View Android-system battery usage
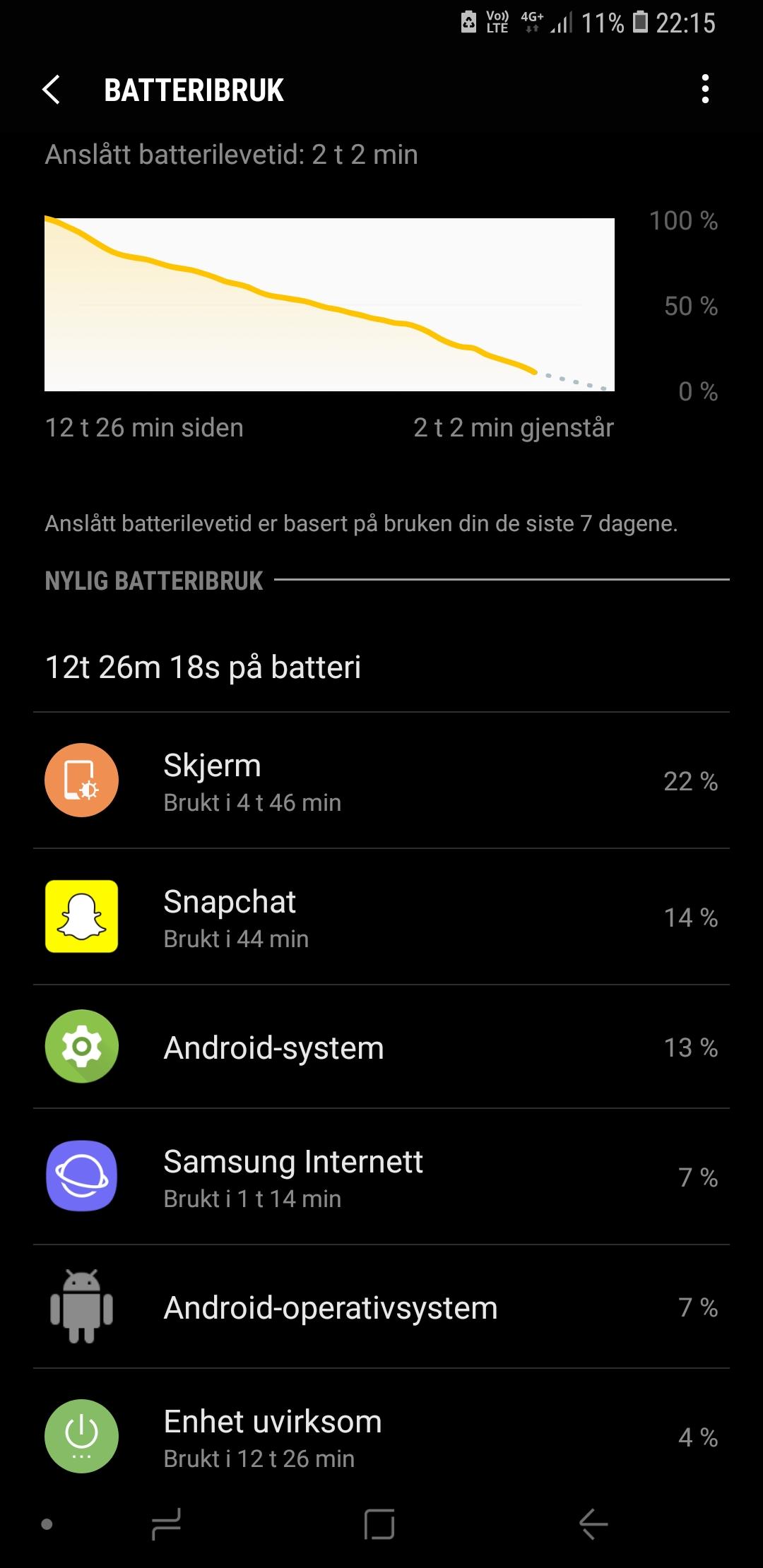Image resolution: width=763 pixels, height=1568 pixels. (381, 1047)
